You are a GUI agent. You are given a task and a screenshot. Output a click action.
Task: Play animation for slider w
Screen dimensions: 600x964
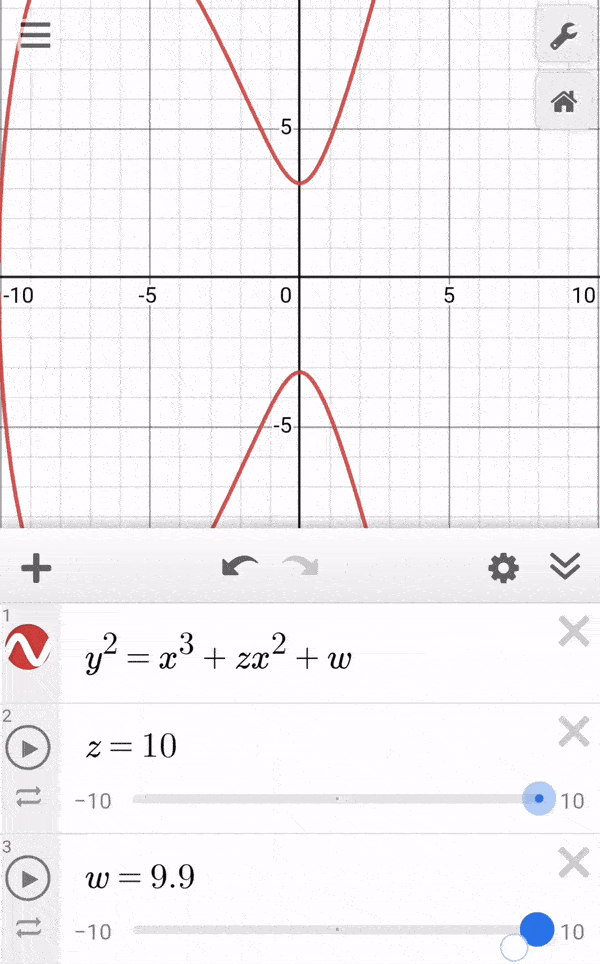pyautogui.click(x=28, y=878)
